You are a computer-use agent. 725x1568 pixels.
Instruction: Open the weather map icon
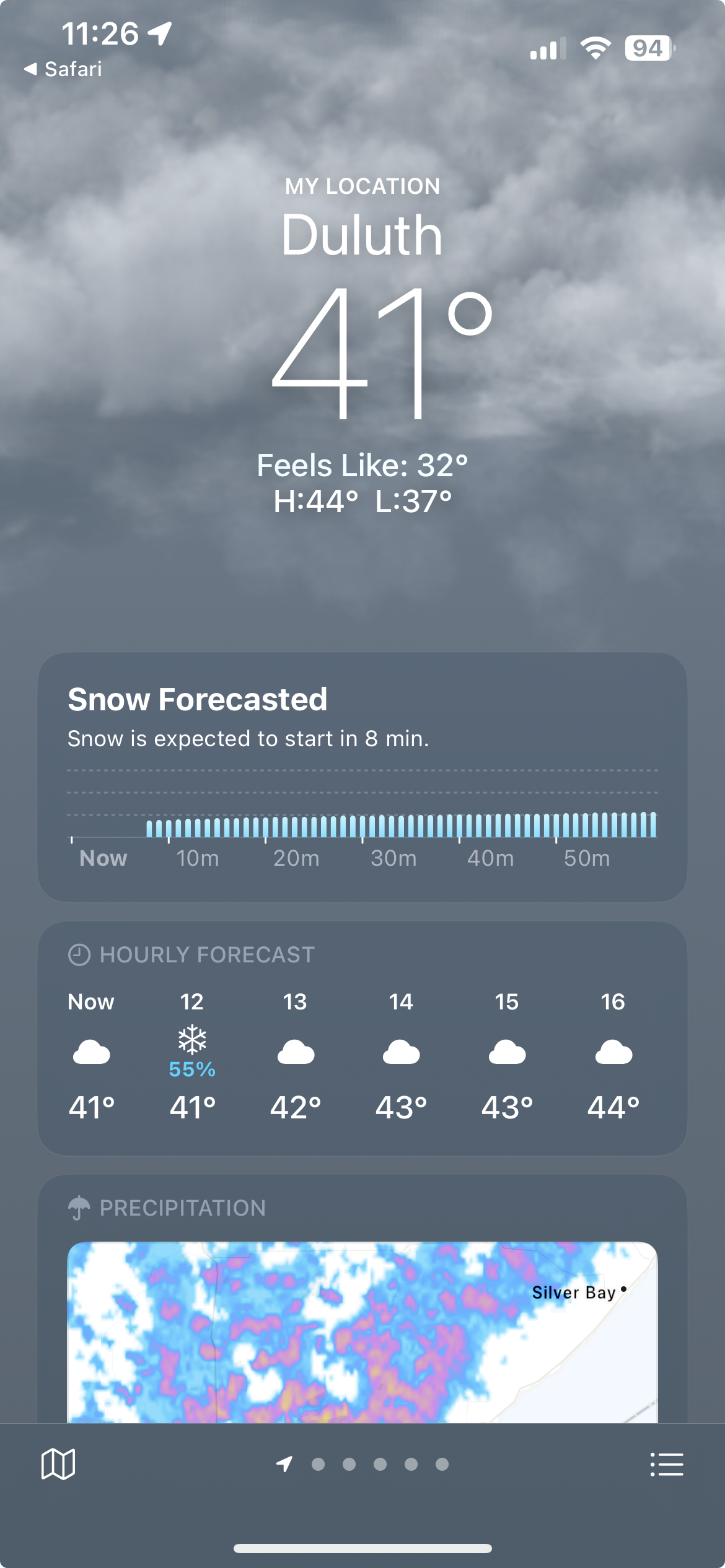[58, 1464]
